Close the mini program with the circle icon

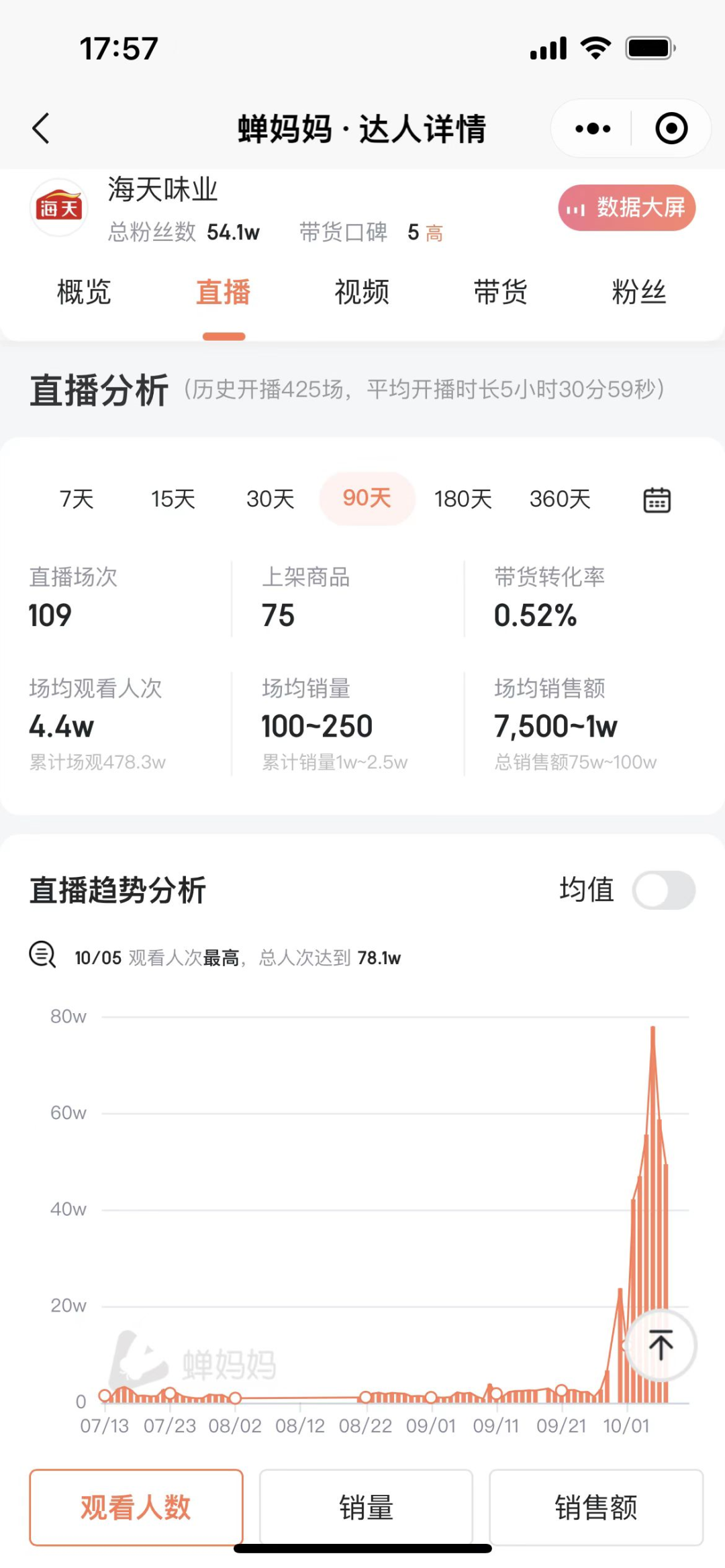(x=671, y=128)
